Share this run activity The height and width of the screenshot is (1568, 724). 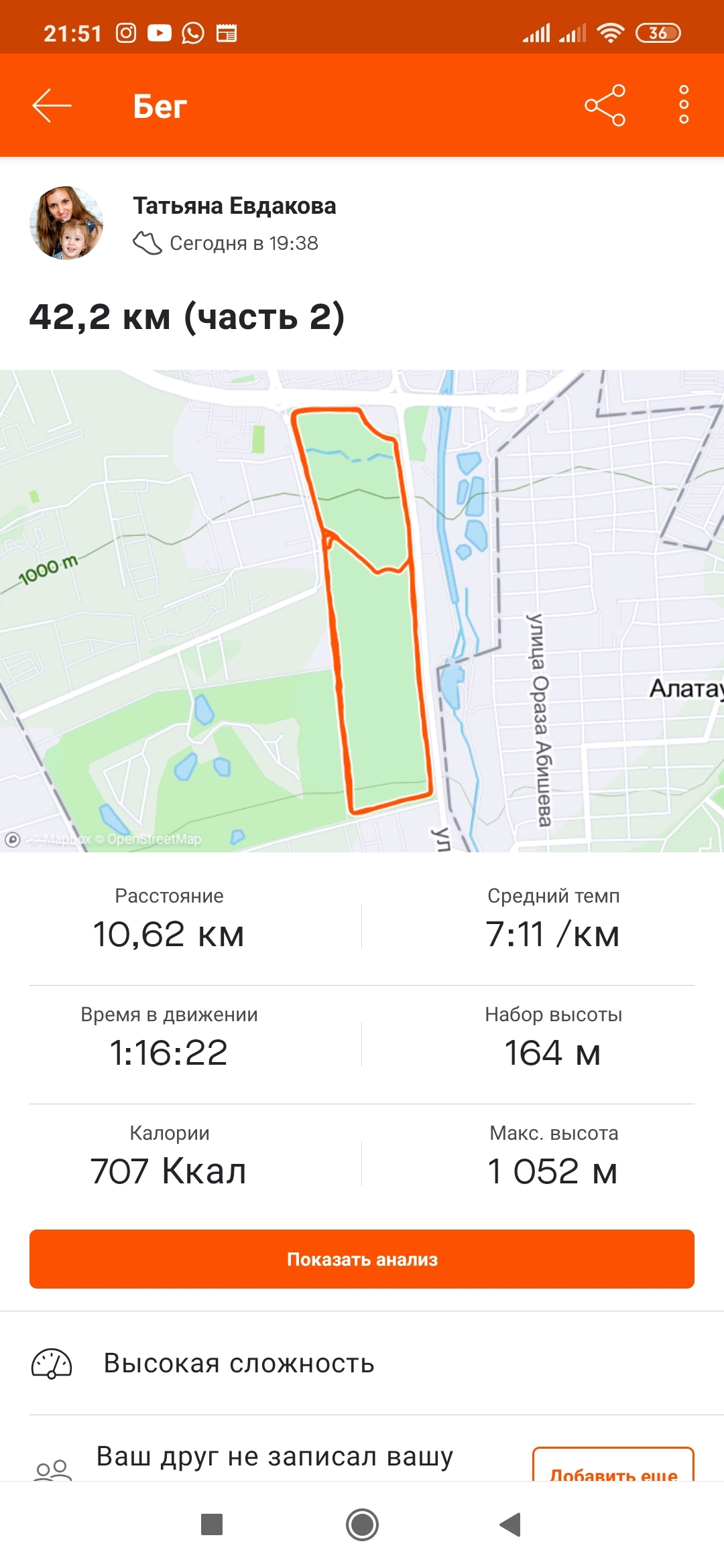click(605, 105)
